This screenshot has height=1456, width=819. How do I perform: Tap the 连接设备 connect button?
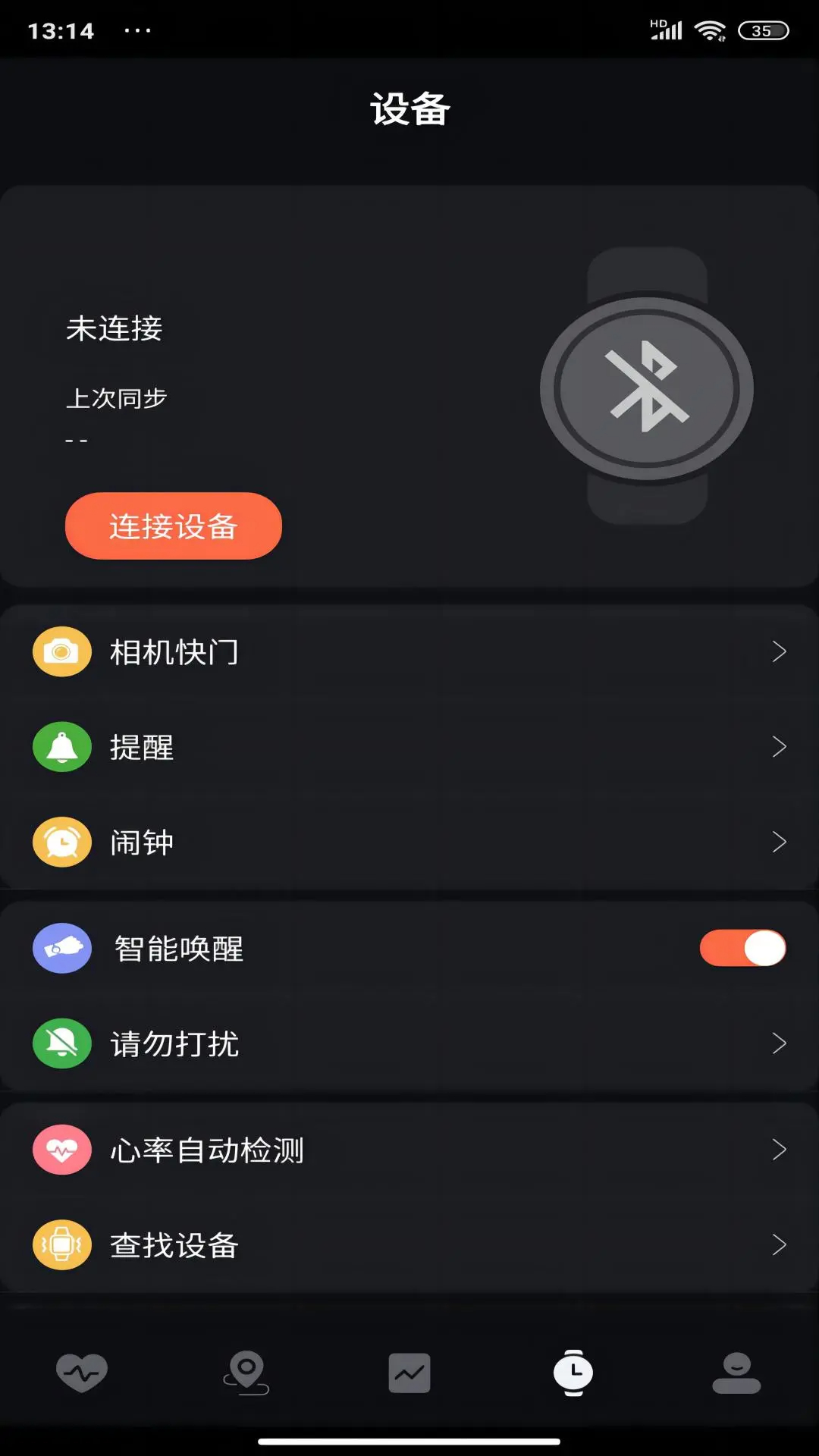tap(172, 526)
